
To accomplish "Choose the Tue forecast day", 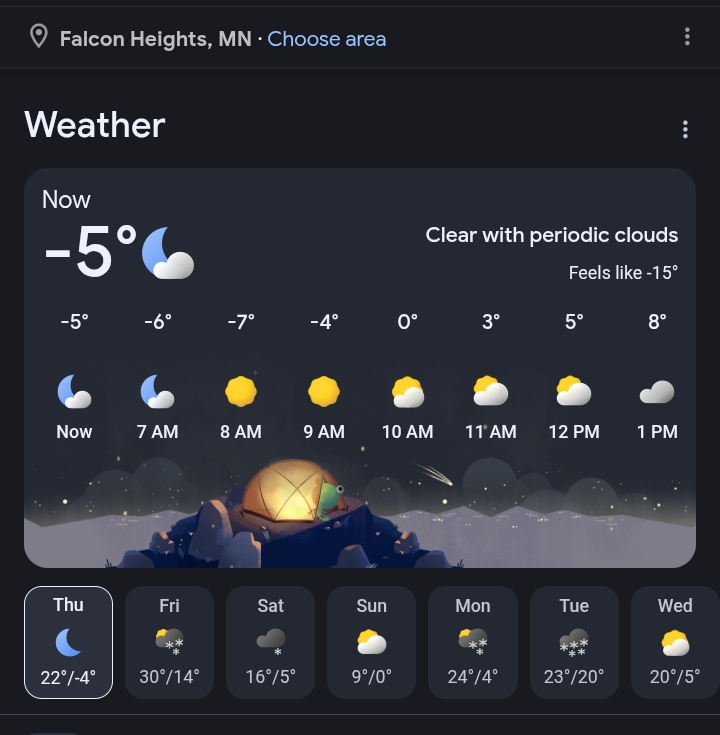I will (x=574, y=642).
